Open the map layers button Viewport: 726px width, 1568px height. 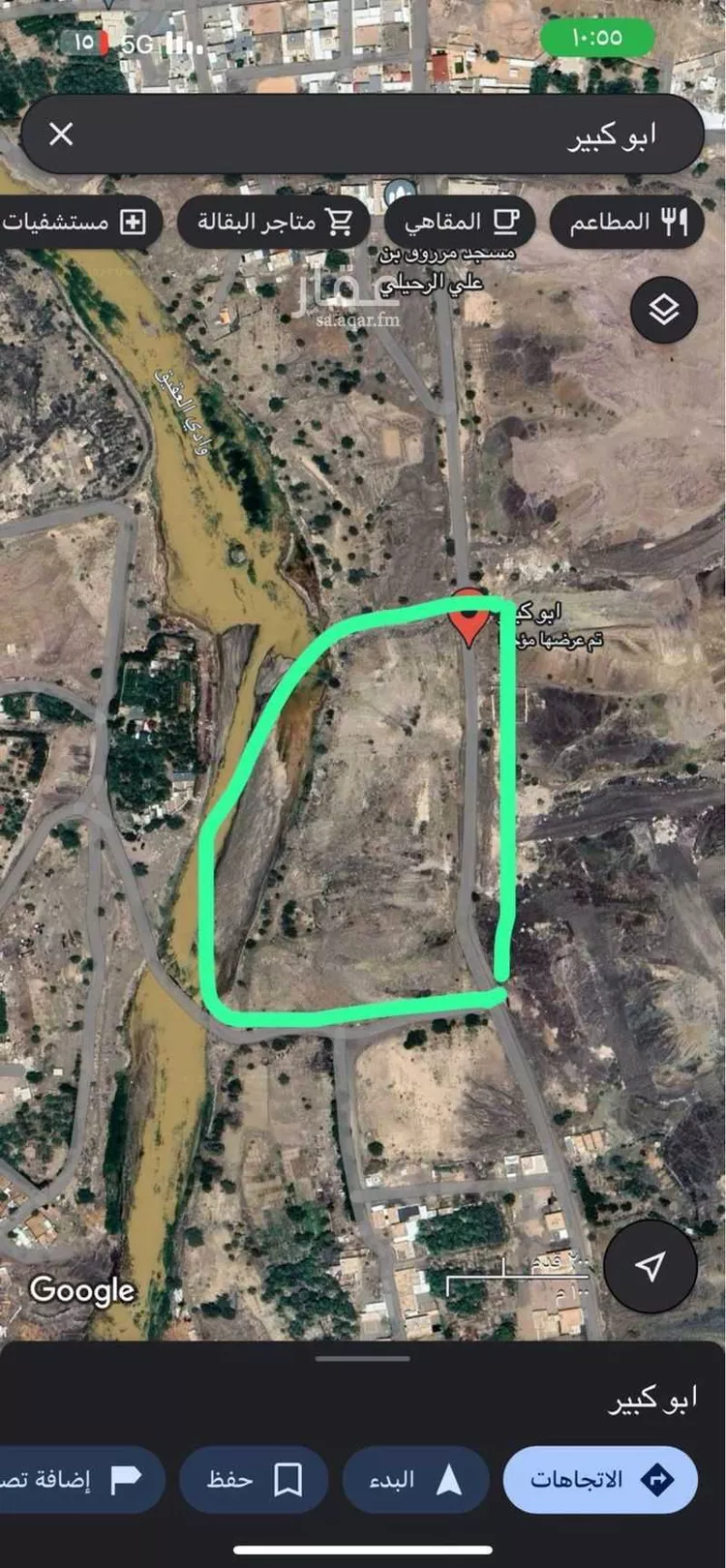click(663, 310)
